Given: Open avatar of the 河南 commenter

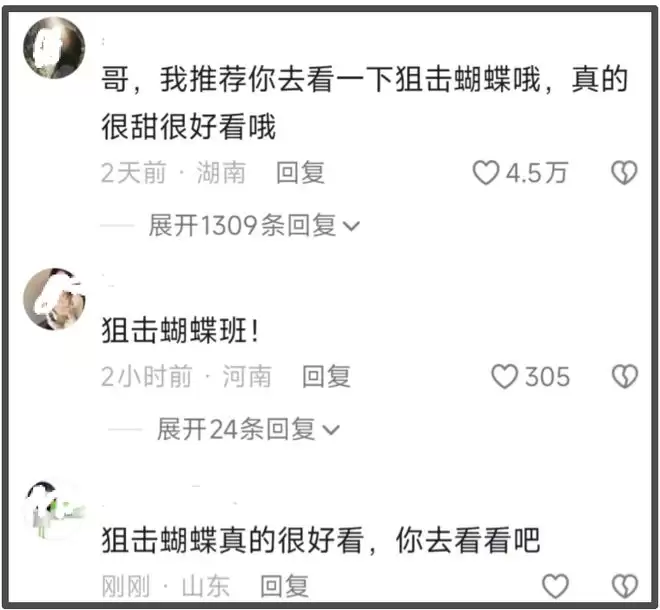Looking at the screenshot, I should coord(54,296).
